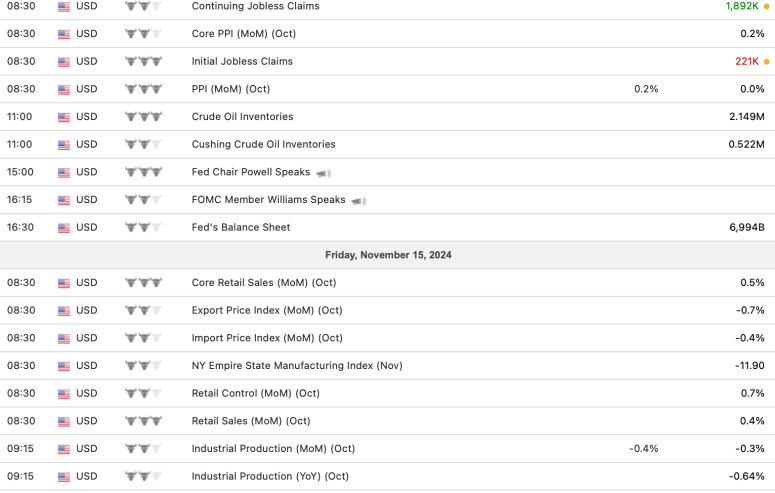View Fed's Balance Sheet details
Viewport: 775px width, 493px height.
pyautogui.click(x=240, y=227)
